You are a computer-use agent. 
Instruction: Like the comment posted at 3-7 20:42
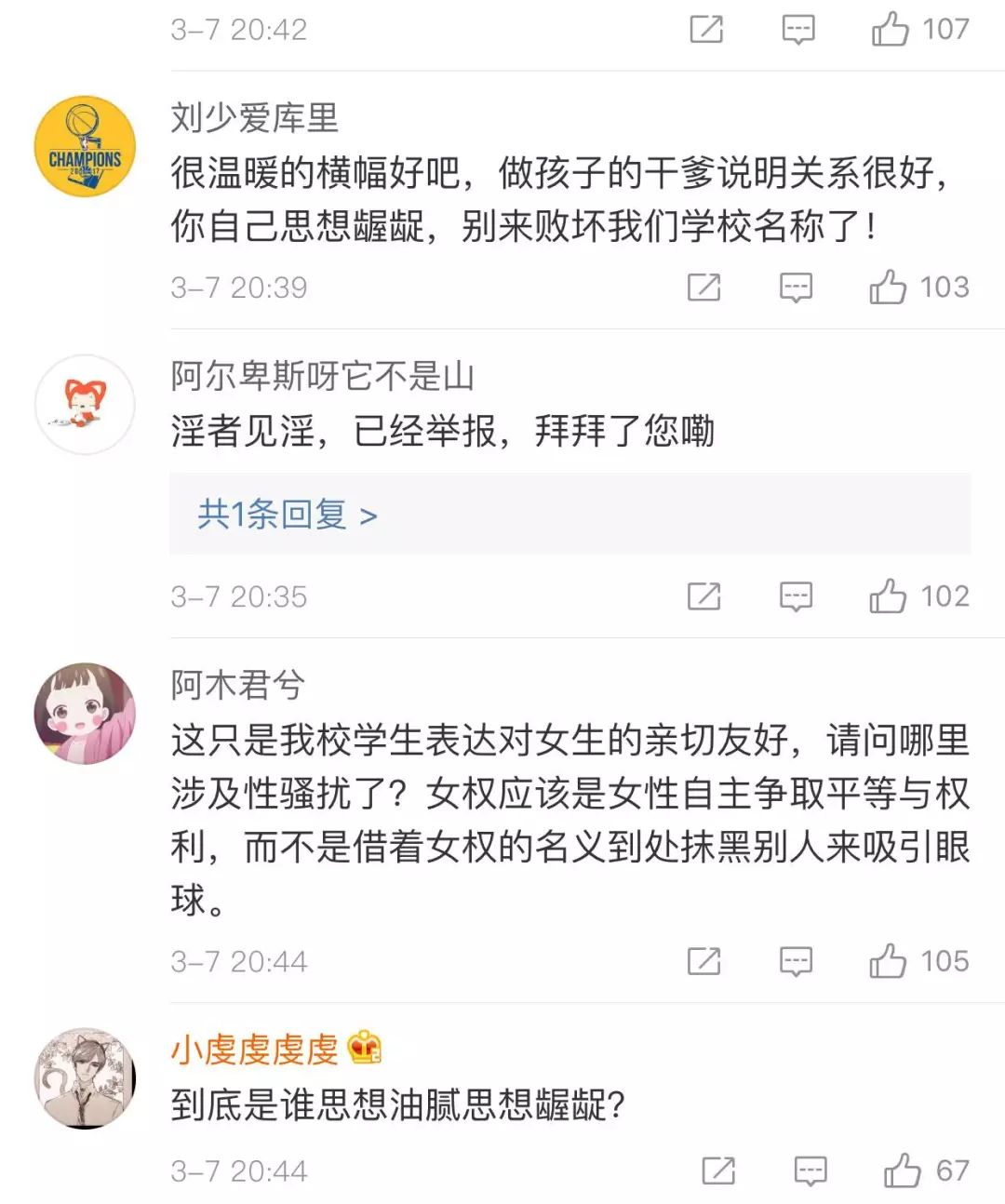point(890,30)
